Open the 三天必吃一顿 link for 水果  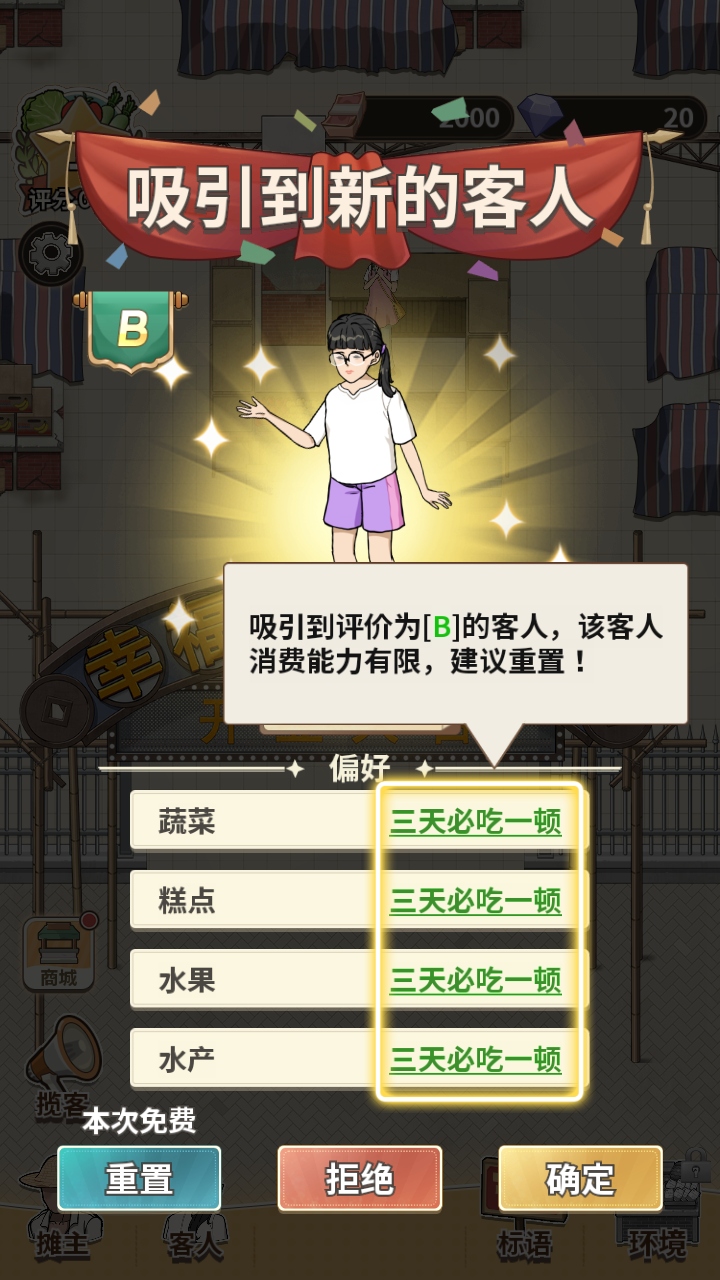click(x=476, y=980)
